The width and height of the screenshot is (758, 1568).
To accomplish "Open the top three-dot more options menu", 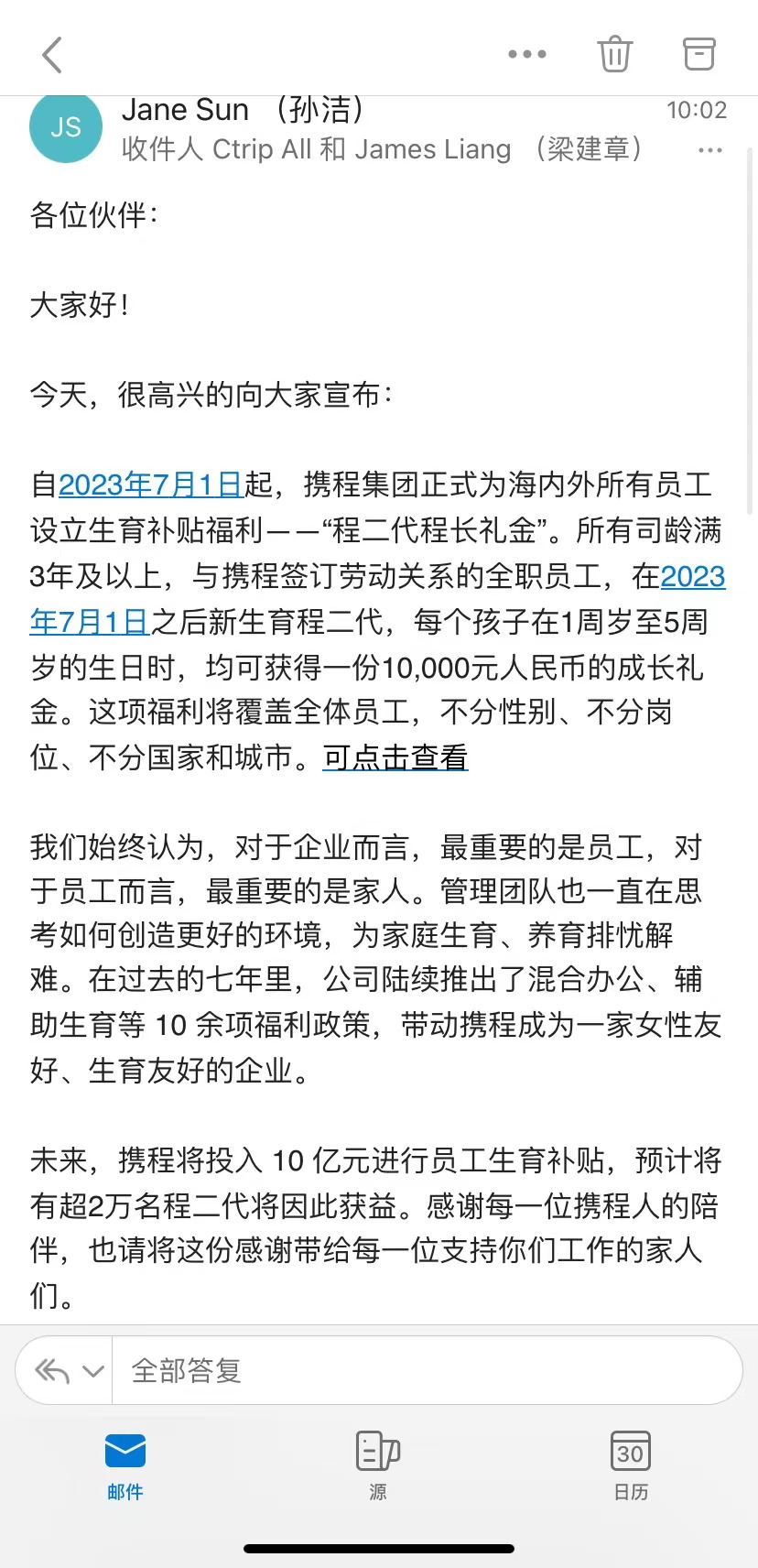I will pyautogui.click(x=527, y=55).
